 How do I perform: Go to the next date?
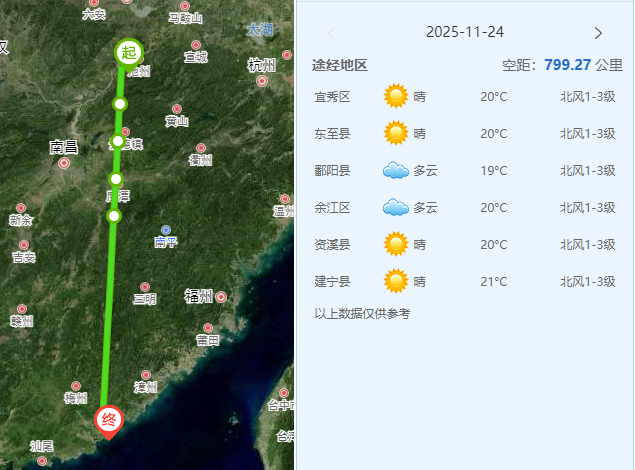(598, 33)
